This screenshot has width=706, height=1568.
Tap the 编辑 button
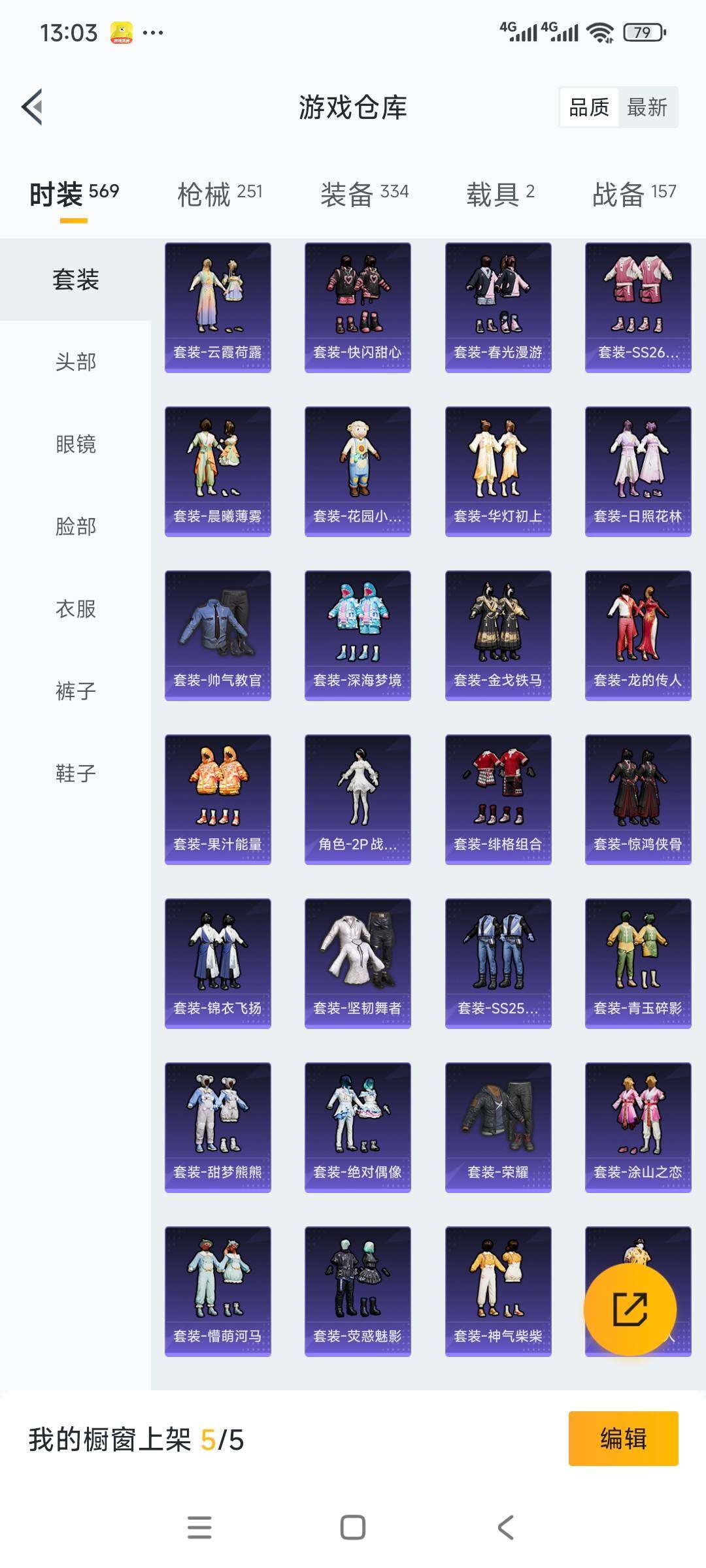coord(623,1439)
